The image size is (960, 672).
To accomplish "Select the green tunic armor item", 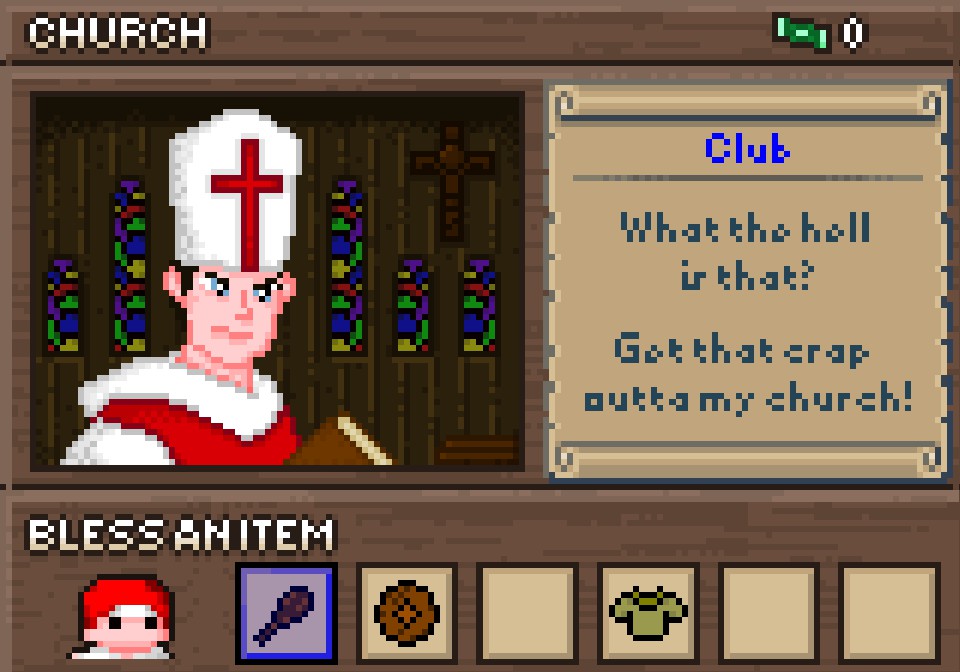I will pyautogui.click(x=647, y=612).
